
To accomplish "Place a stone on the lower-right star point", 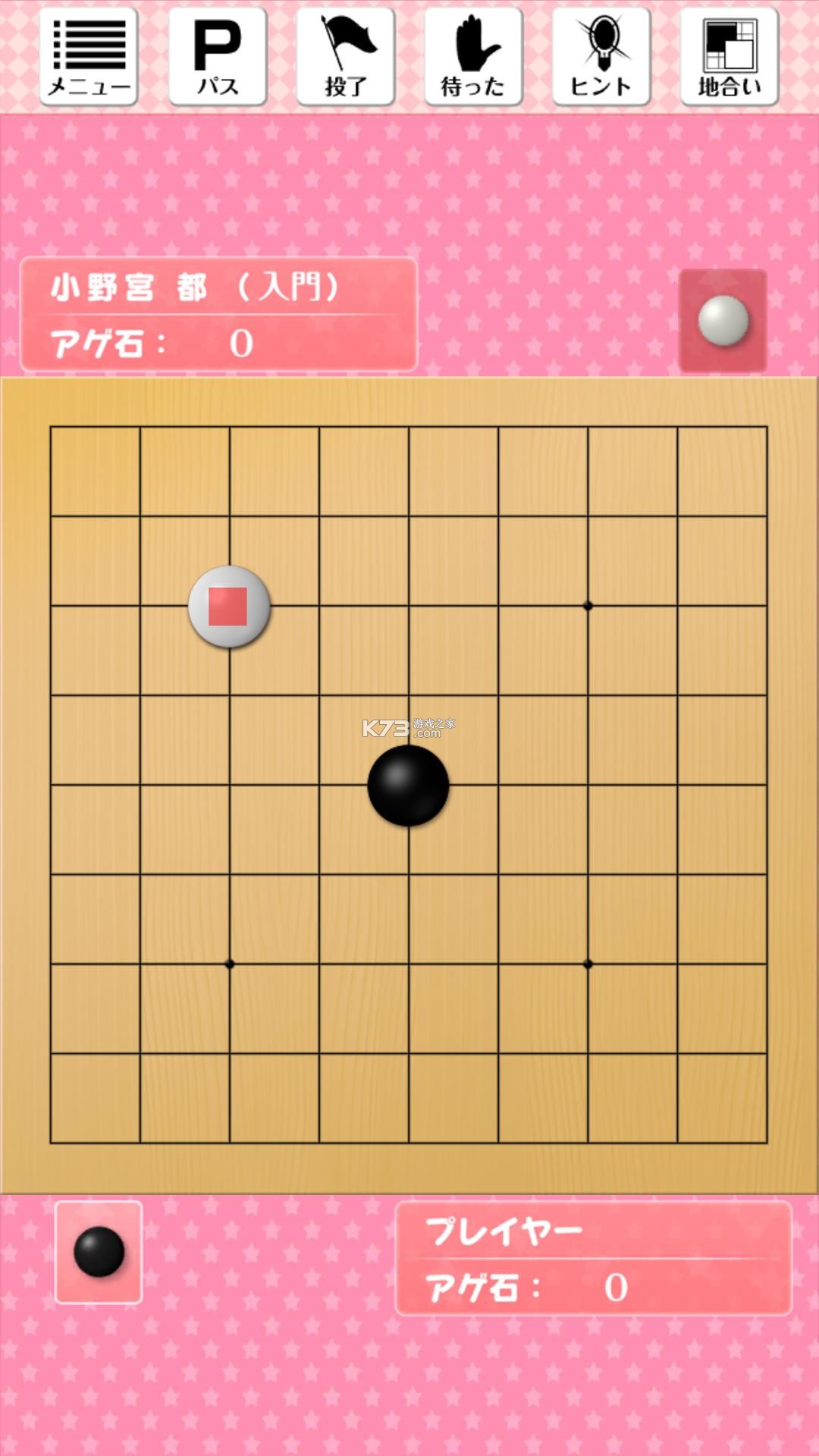I will 588,964.
